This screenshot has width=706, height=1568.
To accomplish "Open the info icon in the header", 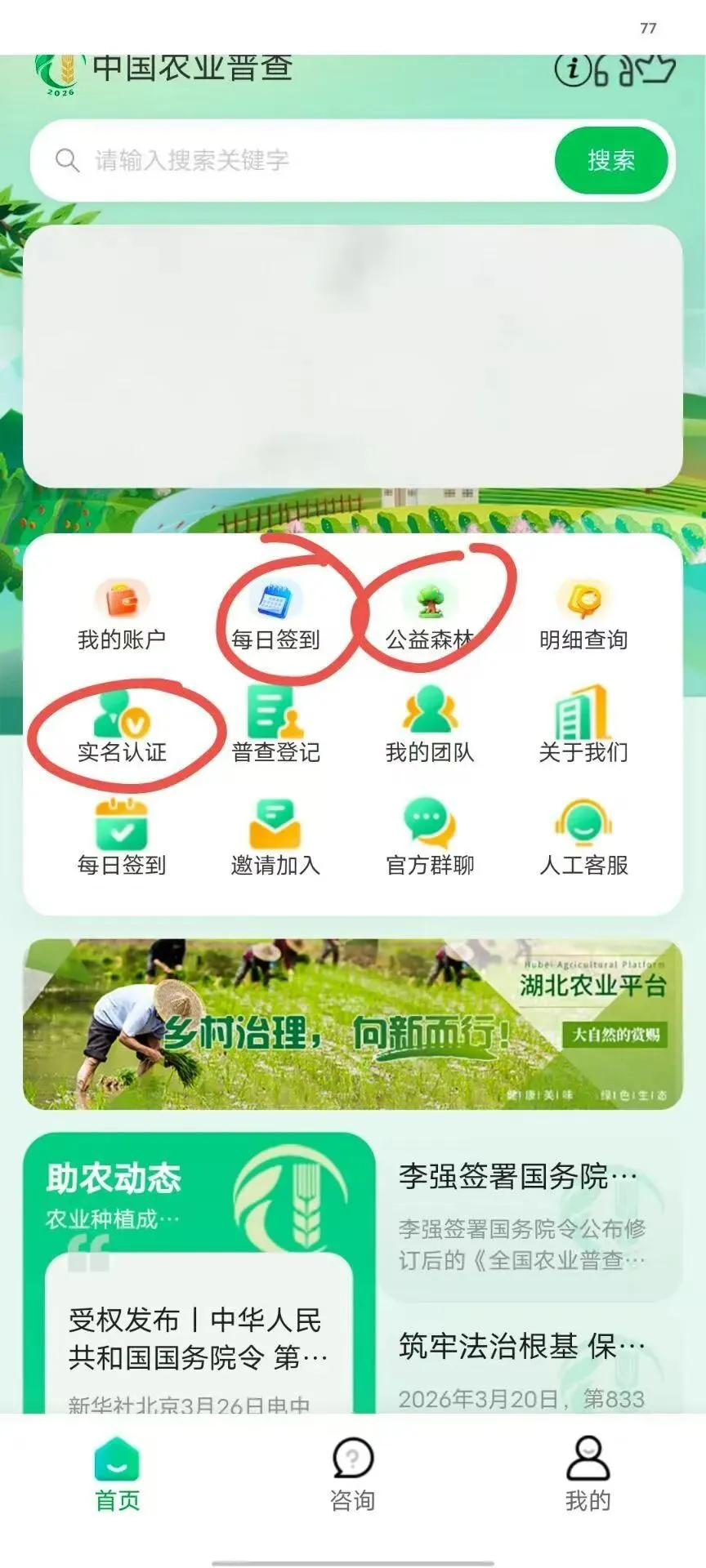I will click(573, 70).
